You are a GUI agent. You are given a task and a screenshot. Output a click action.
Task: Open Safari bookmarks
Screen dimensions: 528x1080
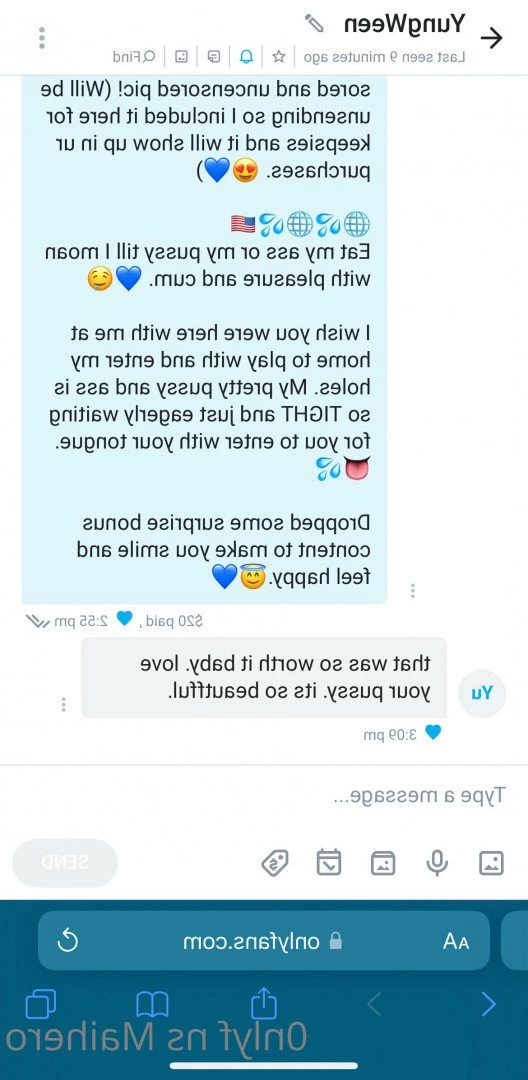coord(152,1005)
